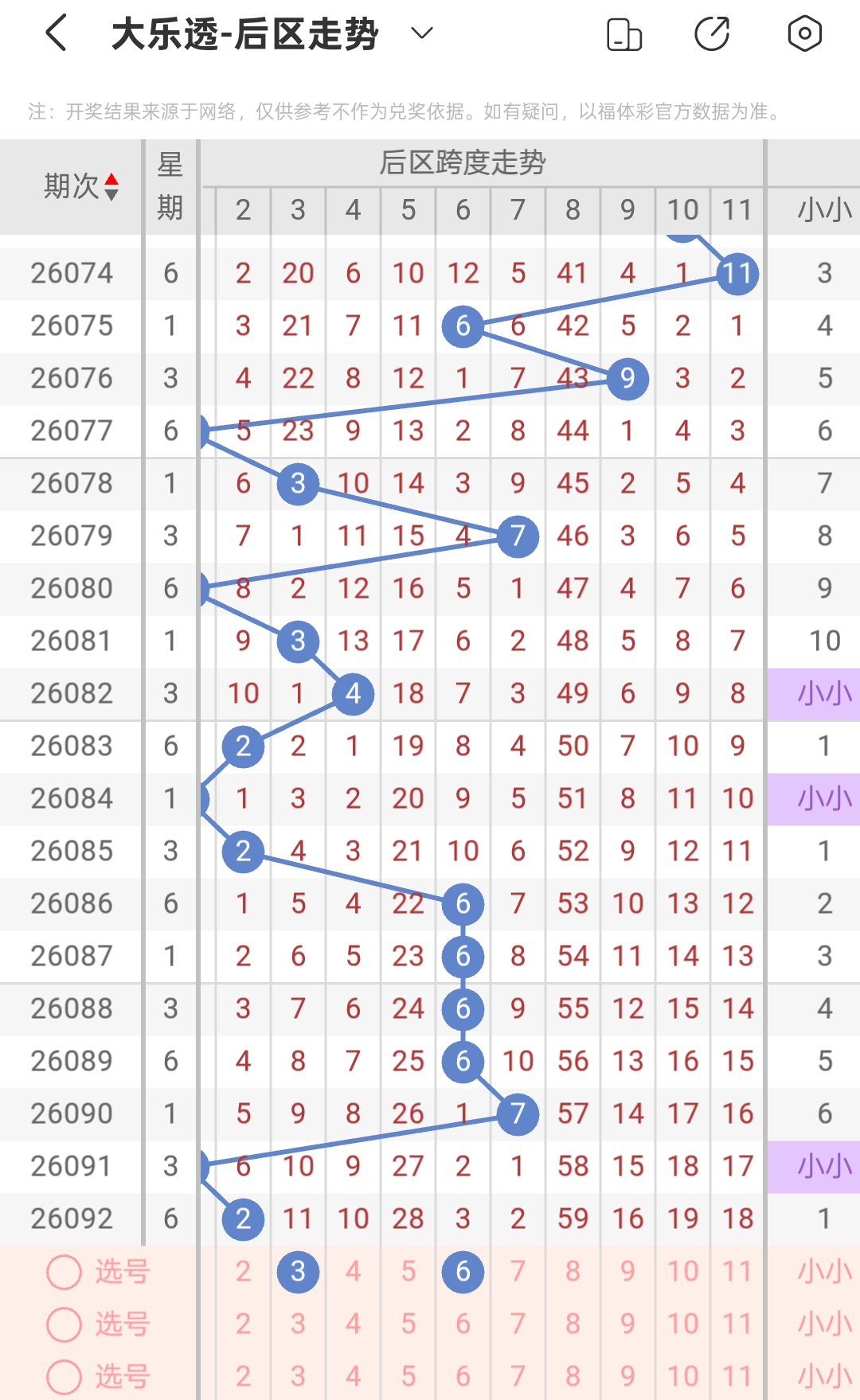Viewport: 860px width, 1400px height.
Task: Pick number 7 in third 选号 row
Action: pyautogui.click(x=518, y=1377)
